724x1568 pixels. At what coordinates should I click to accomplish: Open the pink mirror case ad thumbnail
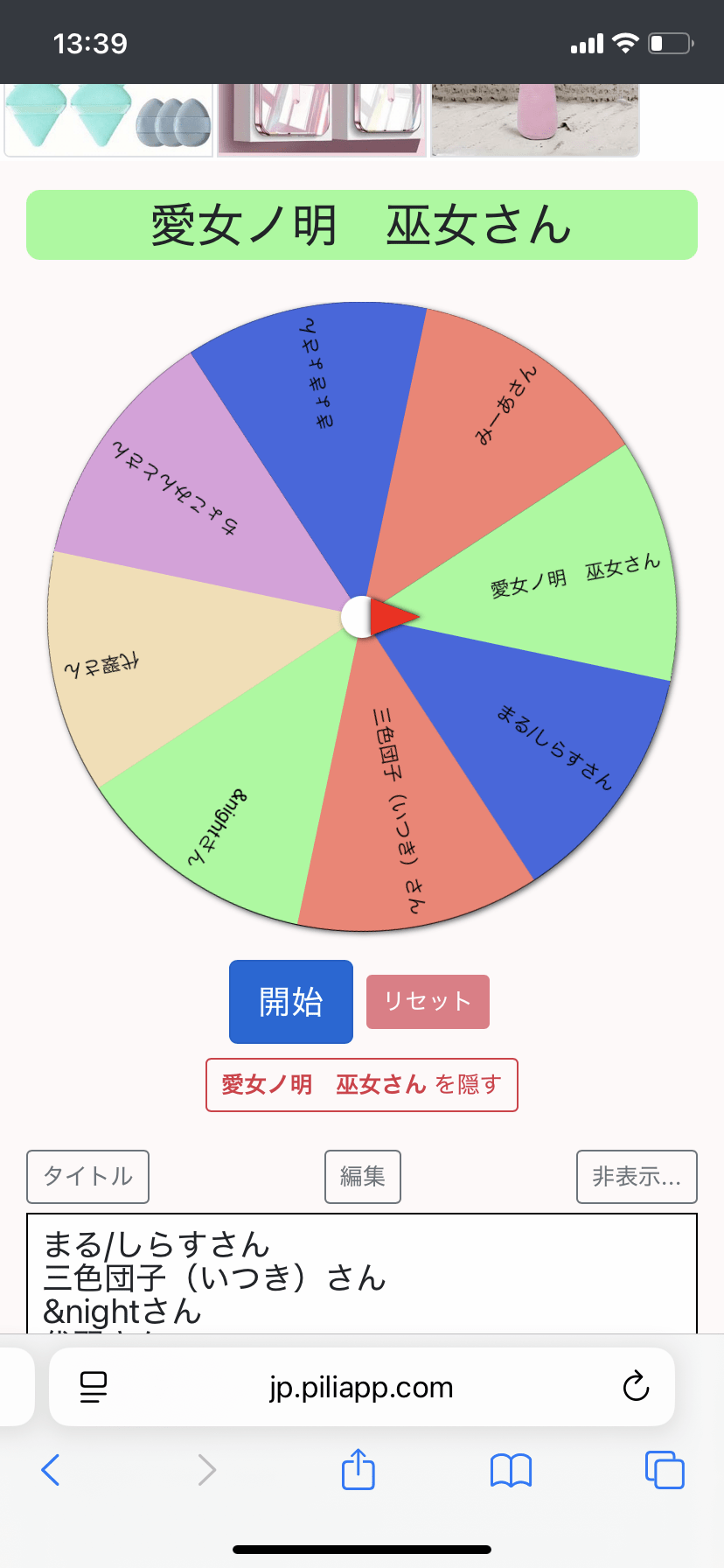click(322, 120)
